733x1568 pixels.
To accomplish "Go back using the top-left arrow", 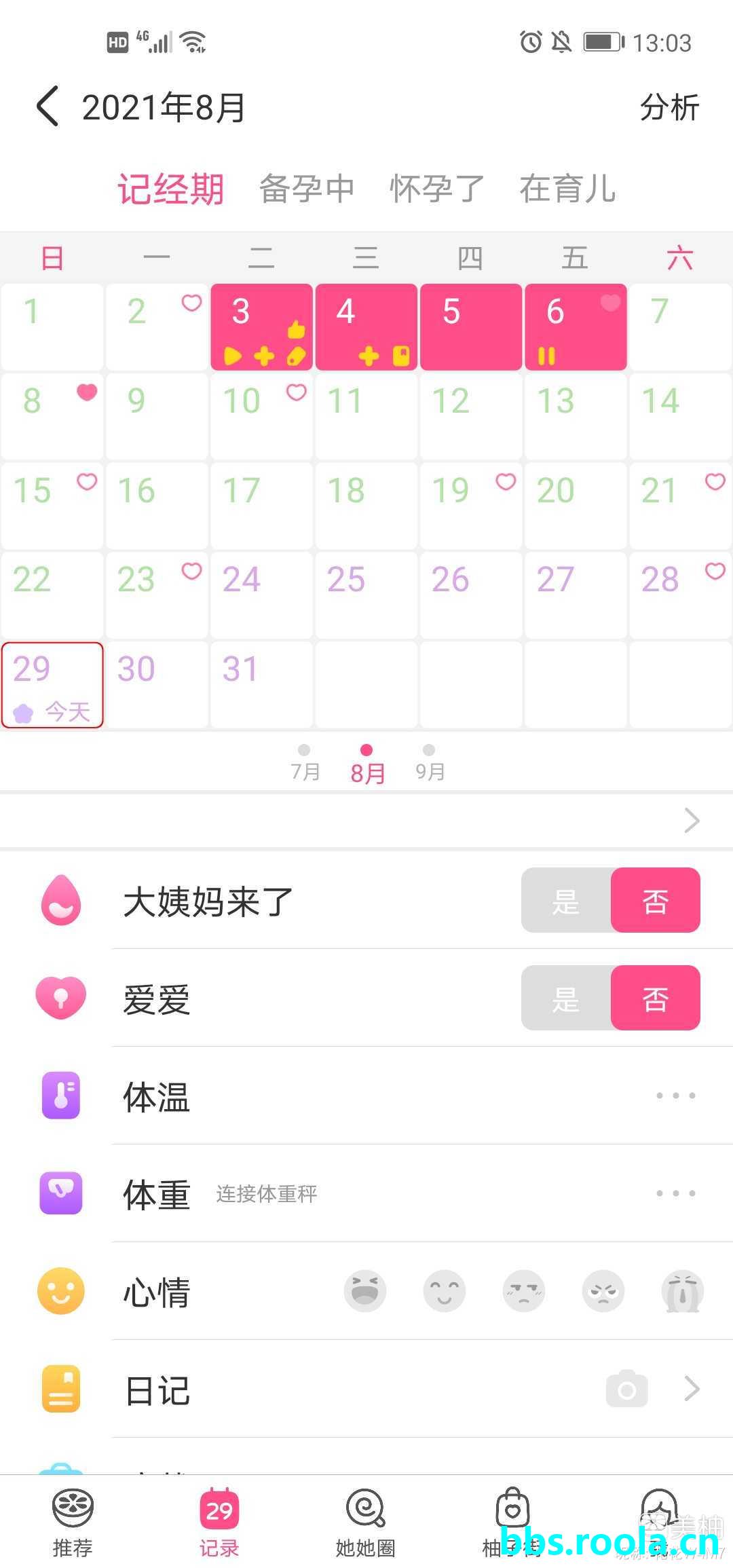I will [48, 107].
